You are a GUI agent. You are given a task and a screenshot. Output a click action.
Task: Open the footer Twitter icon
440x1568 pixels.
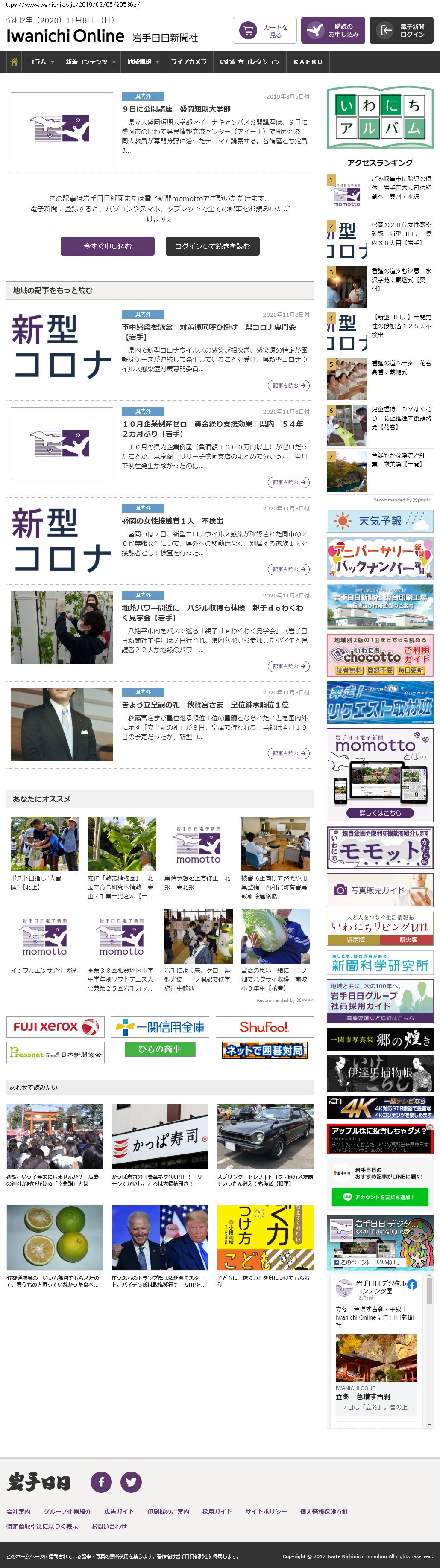click(x=131, y=1481)
